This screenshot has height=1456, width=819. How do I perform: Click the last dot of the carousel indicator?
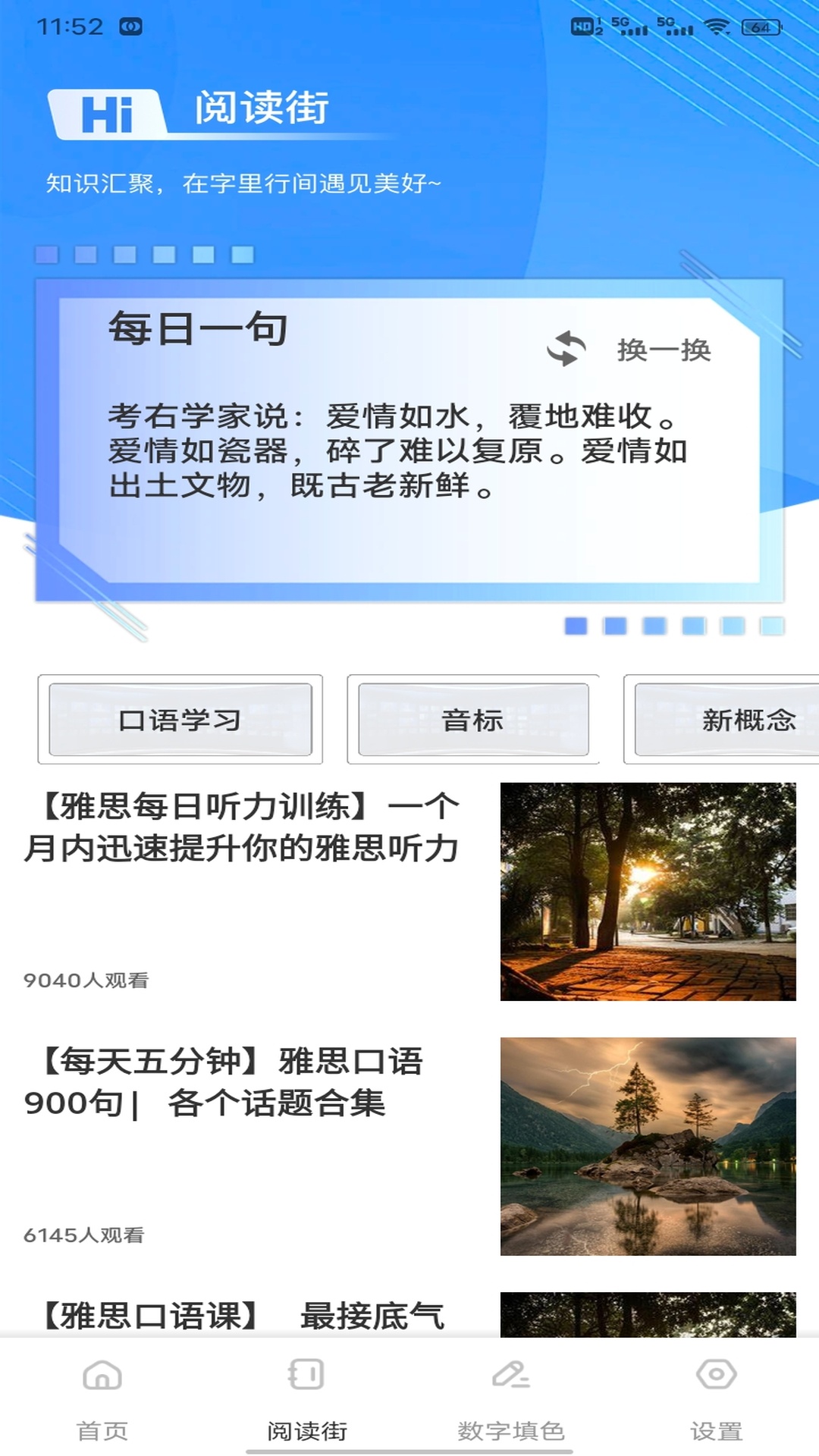click(770, 626)
